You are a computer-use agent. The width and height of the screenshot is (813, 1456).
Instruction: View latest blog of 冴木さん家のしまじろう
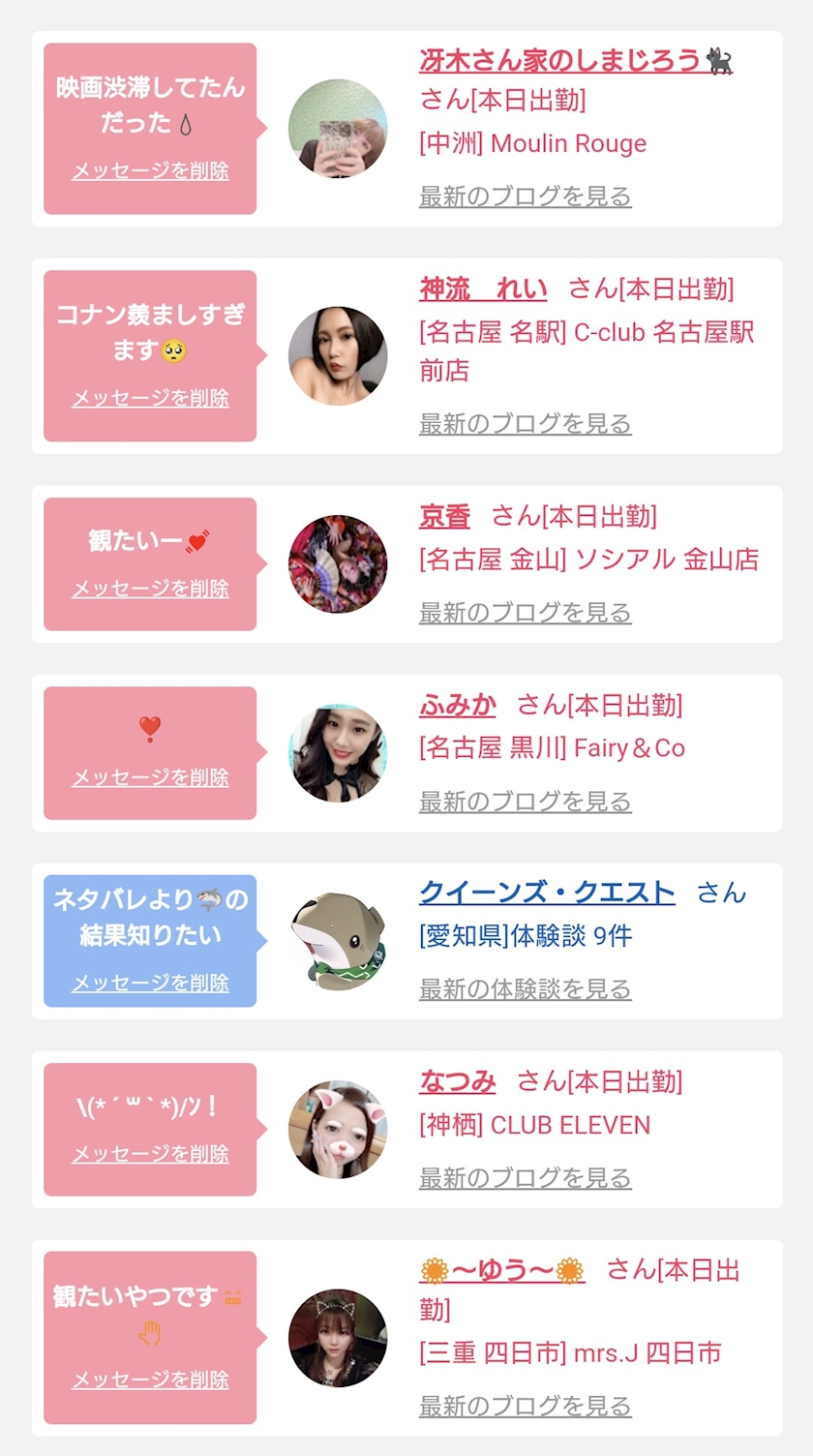click(x=525, y=197)
